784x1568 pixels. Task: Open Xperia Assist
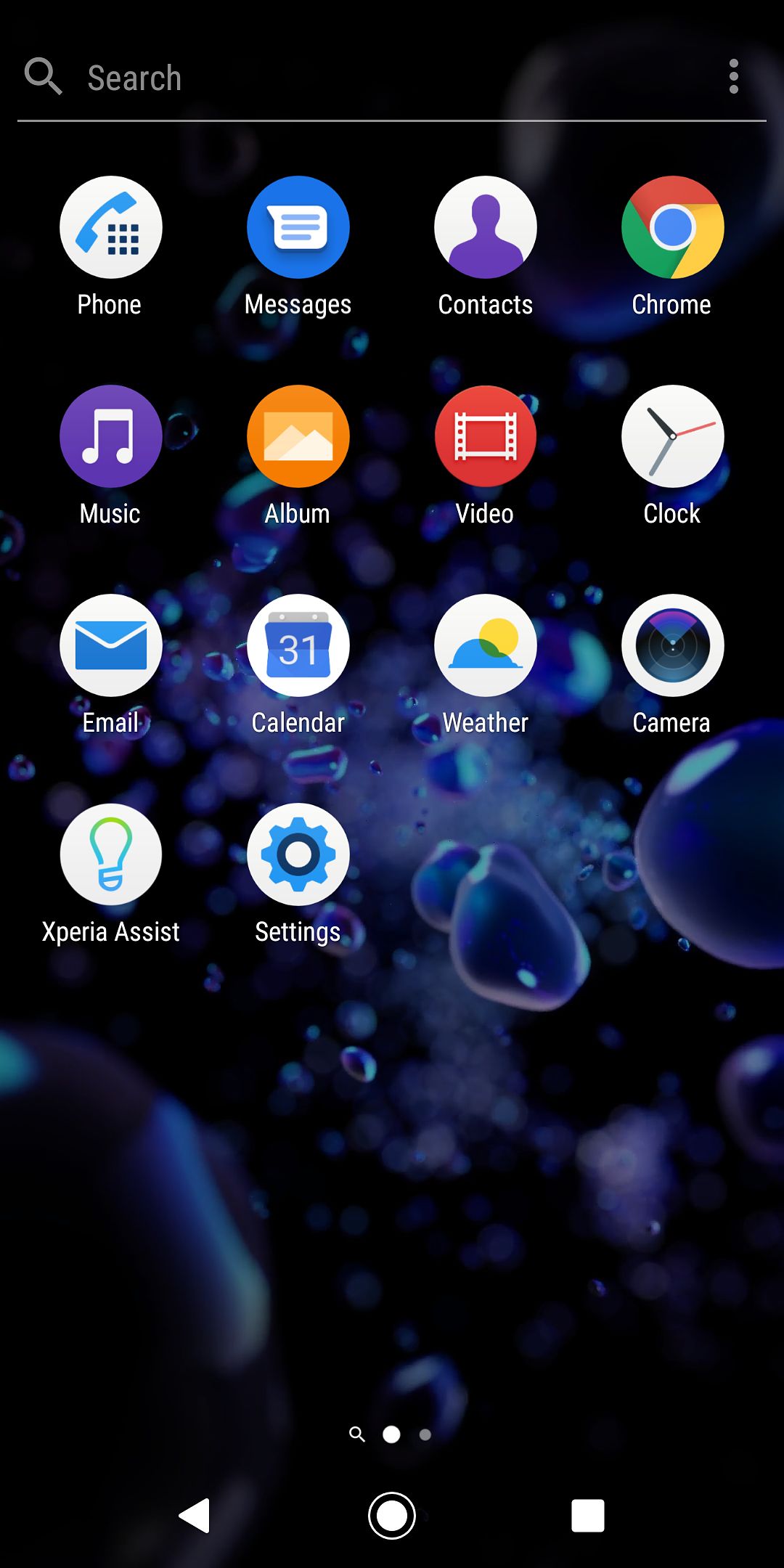tap(110, 855)
